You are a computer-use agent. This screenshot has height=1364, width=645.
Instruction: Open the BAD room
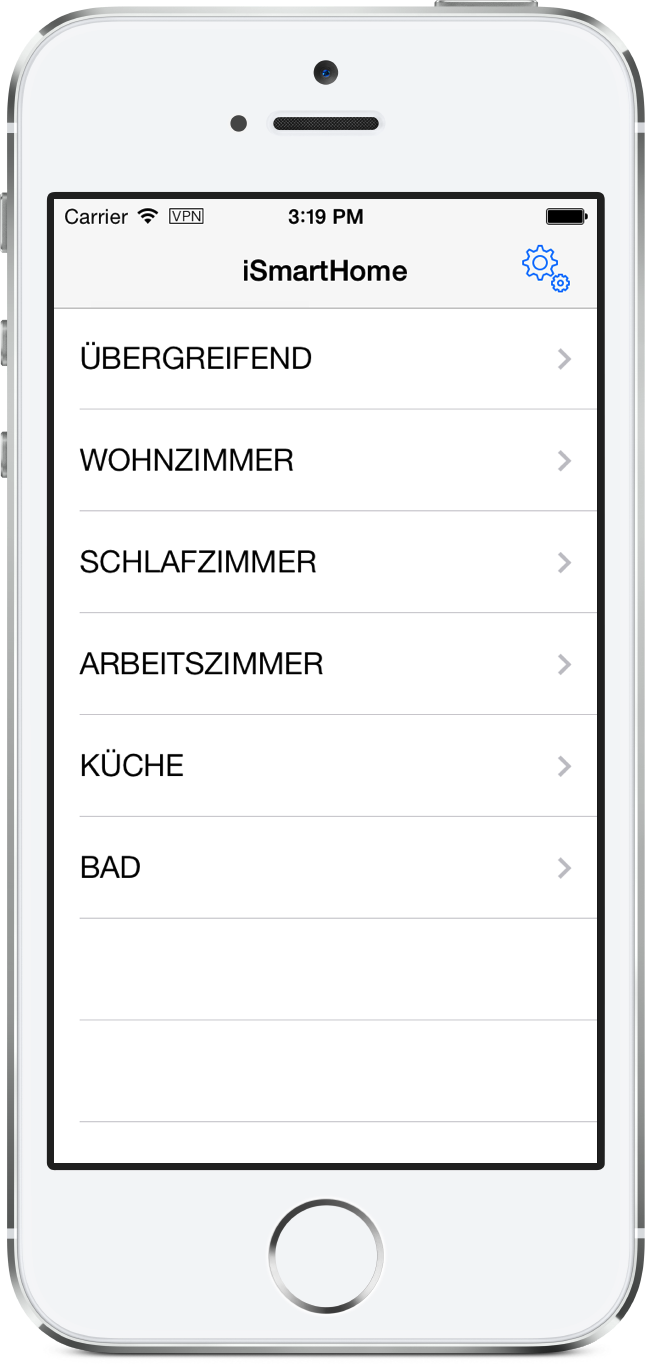[325, 868]
